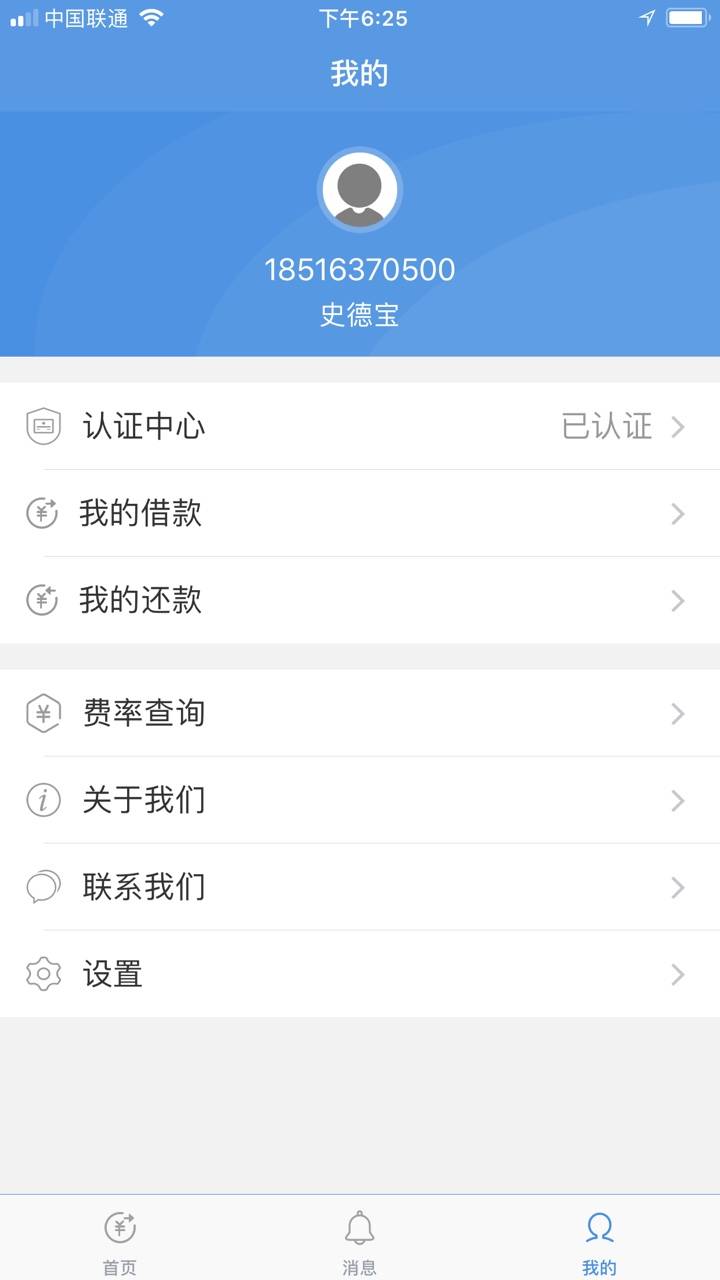Tap the profile avatar picture
Viewport: 720px width, 1280px height.
pos(359,190)
